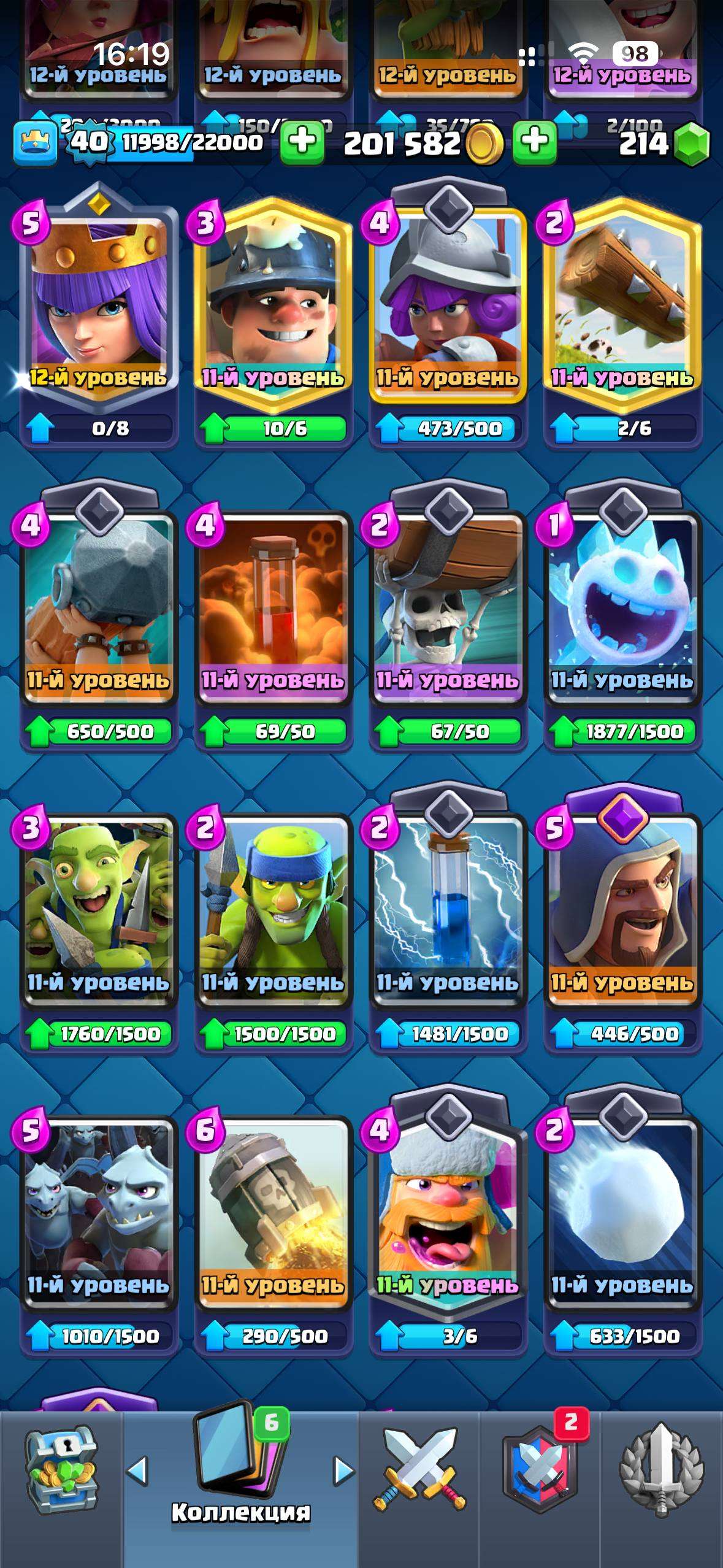
Task: Buy gems with the plus button
Action: pyautogui.click(x=535, y=142)
